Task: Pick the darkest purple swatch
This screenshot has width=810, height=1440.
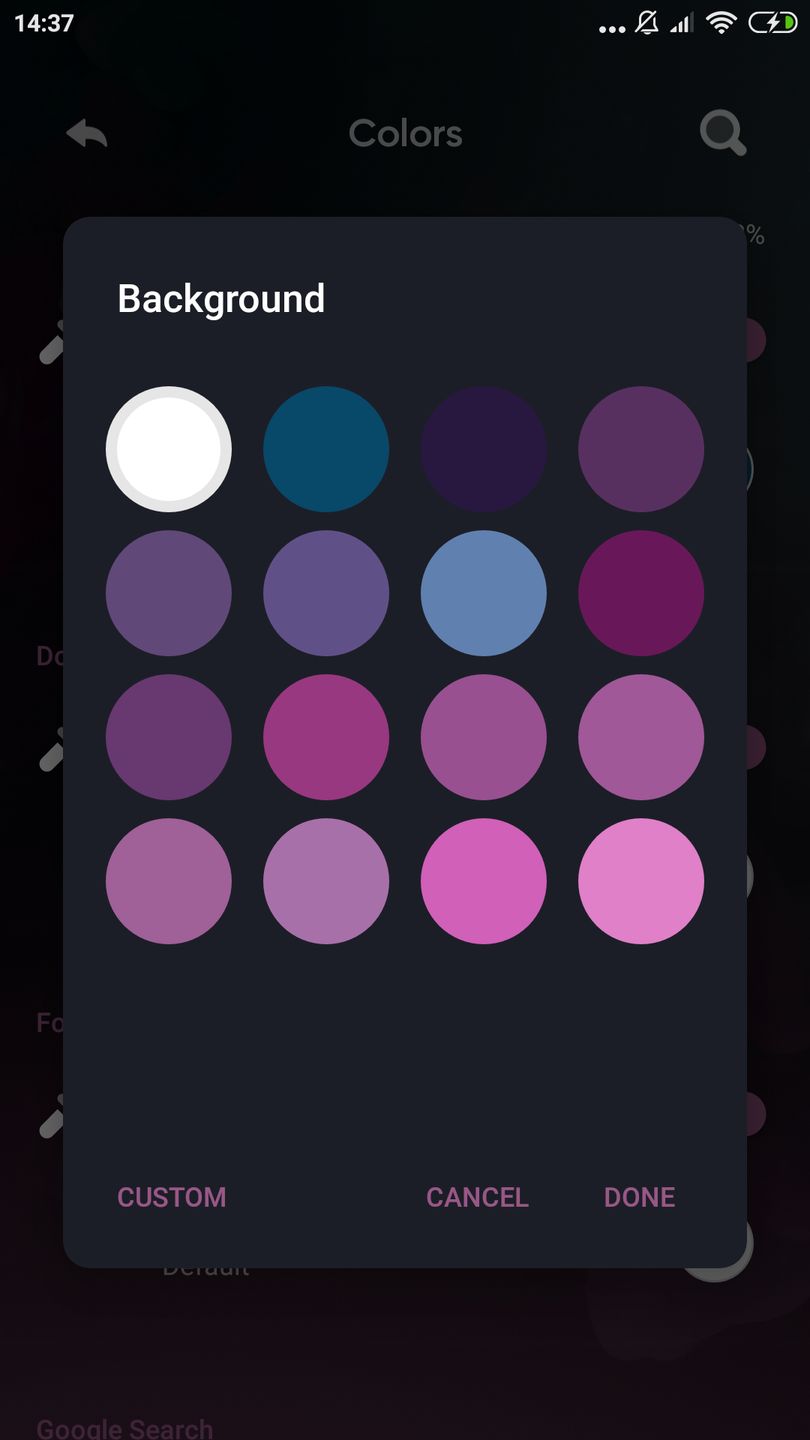Action: tap(483, 449)
